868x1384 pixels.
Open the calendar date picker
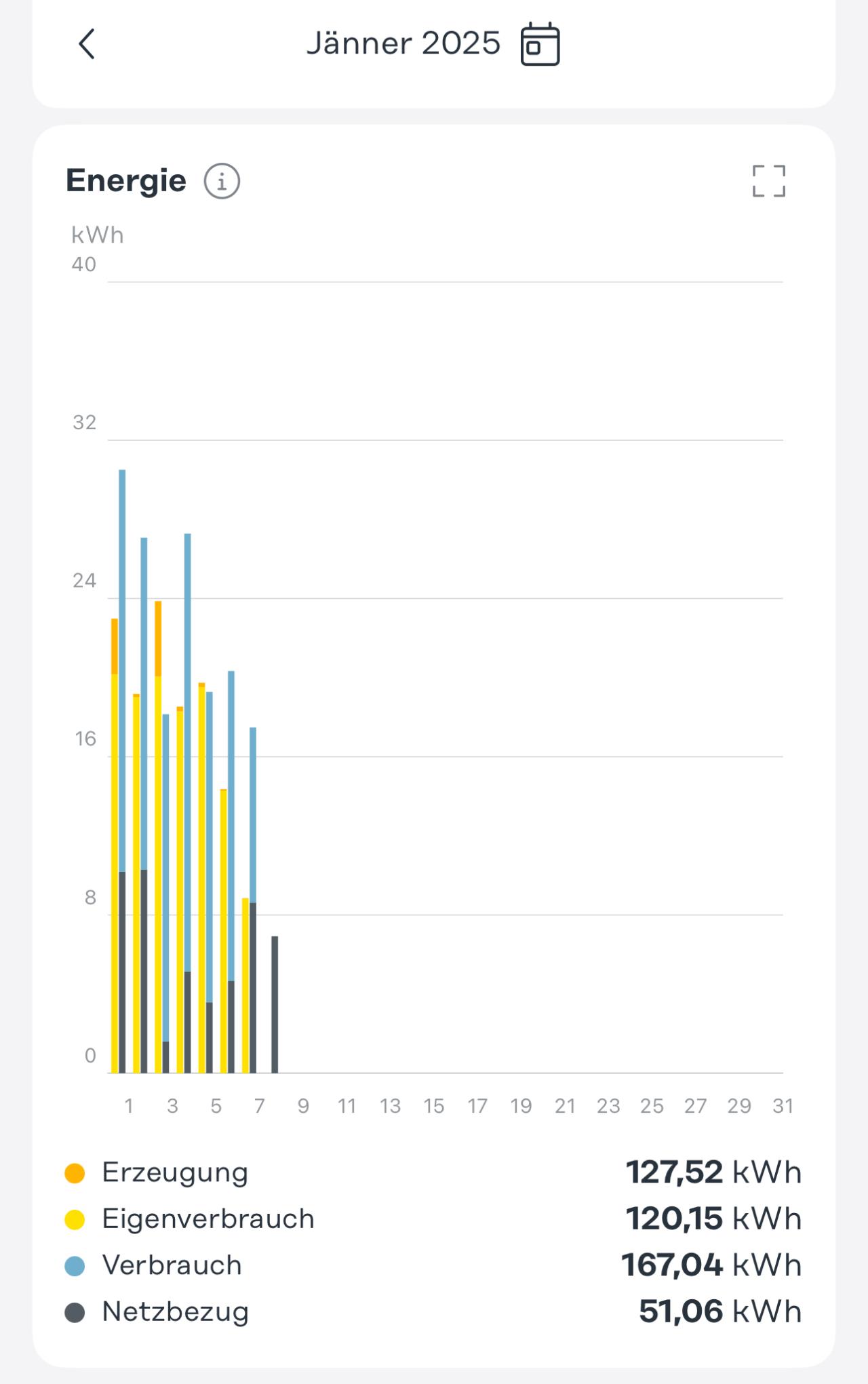pos(540,45)
